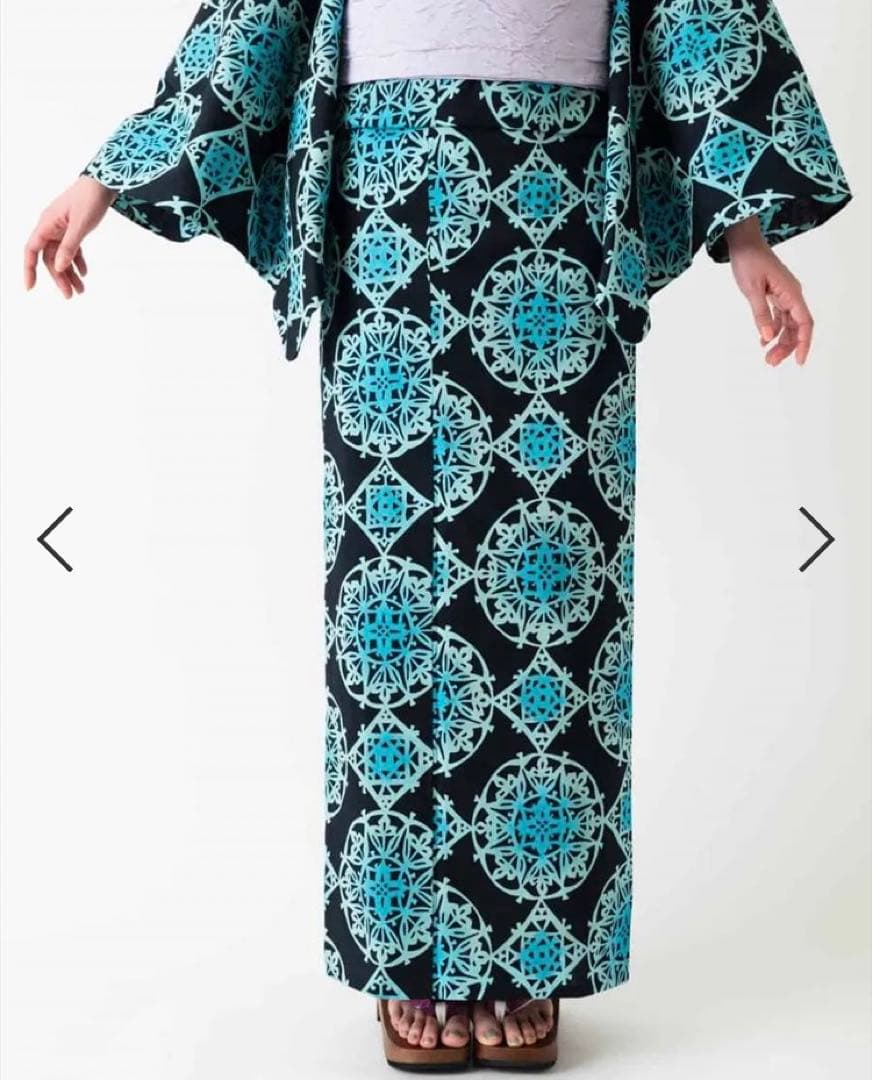Click the forward arrow beside the yukata image
The height and width of the screenshot is (1080, 872).
click(816, 538)
